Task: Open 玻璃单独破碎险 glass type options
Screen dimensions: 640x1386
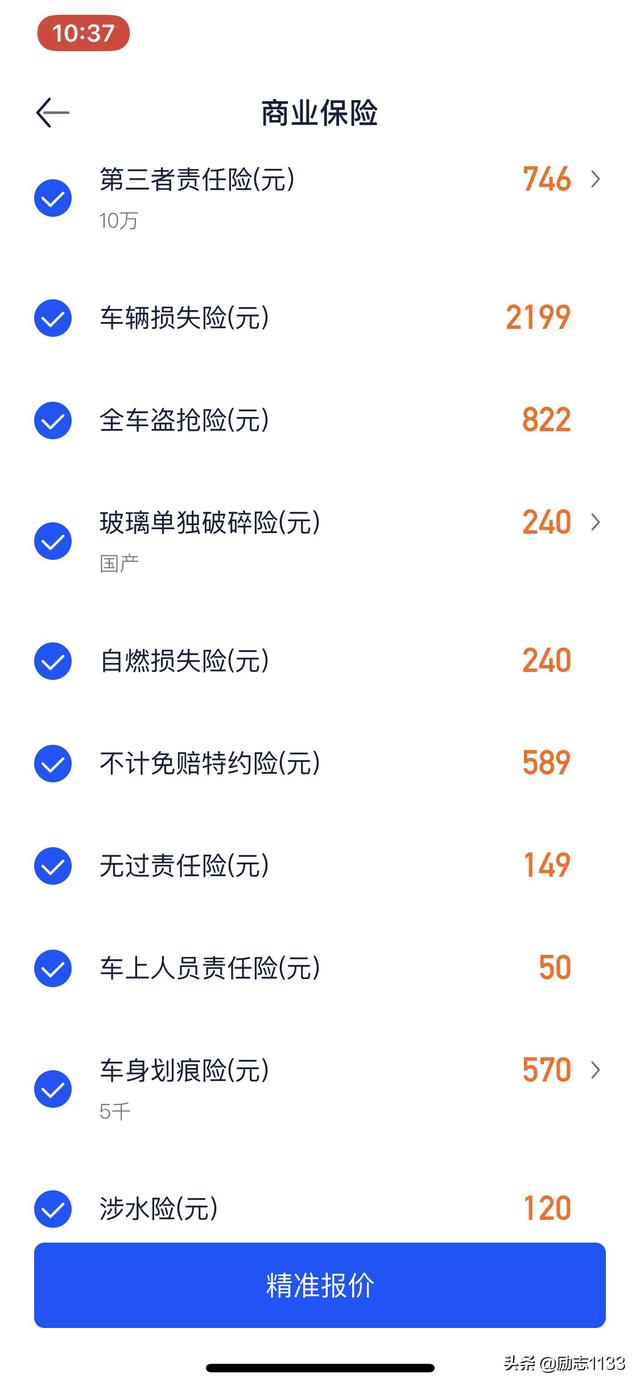Action: tap(596, 522)
